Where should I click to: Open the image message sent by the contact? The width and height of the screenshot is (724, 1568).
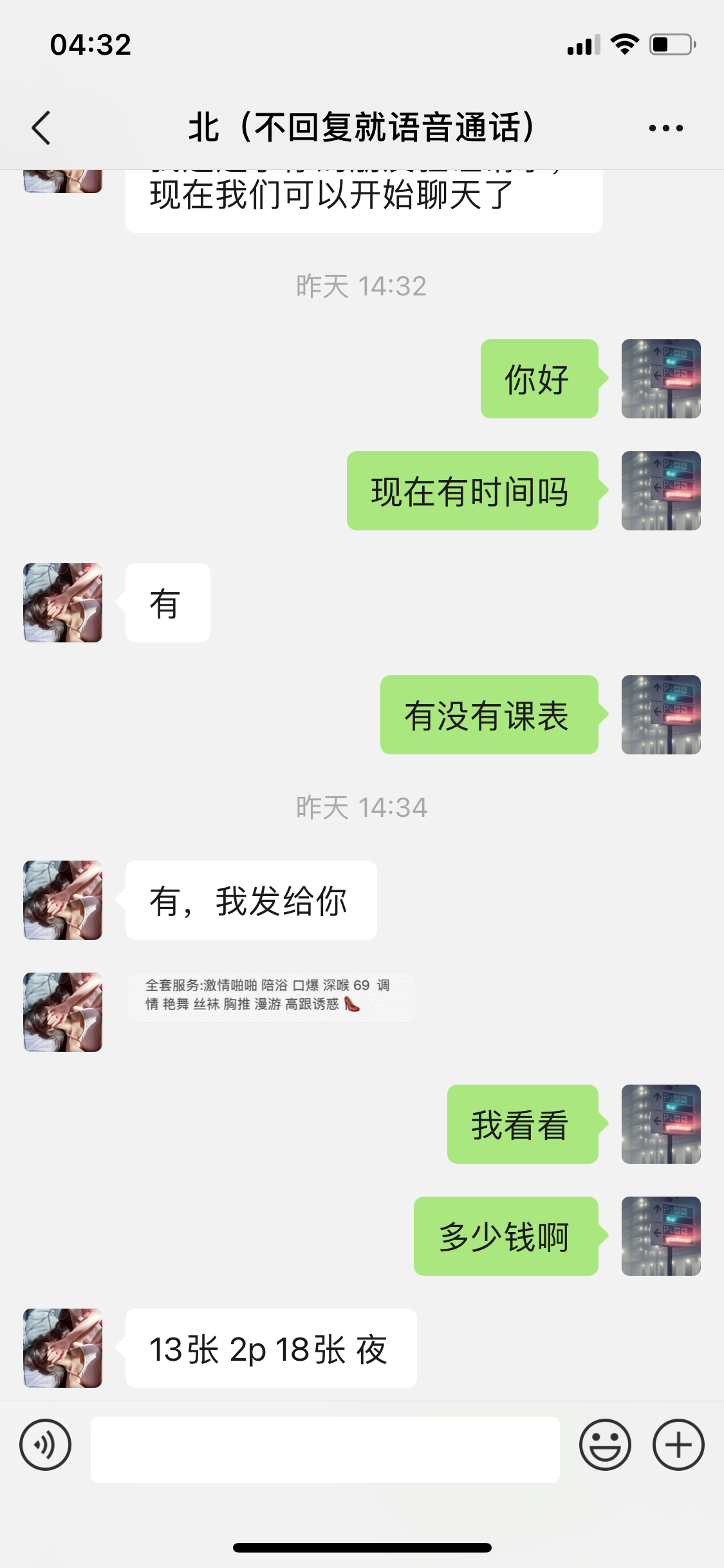click(271, 996)
